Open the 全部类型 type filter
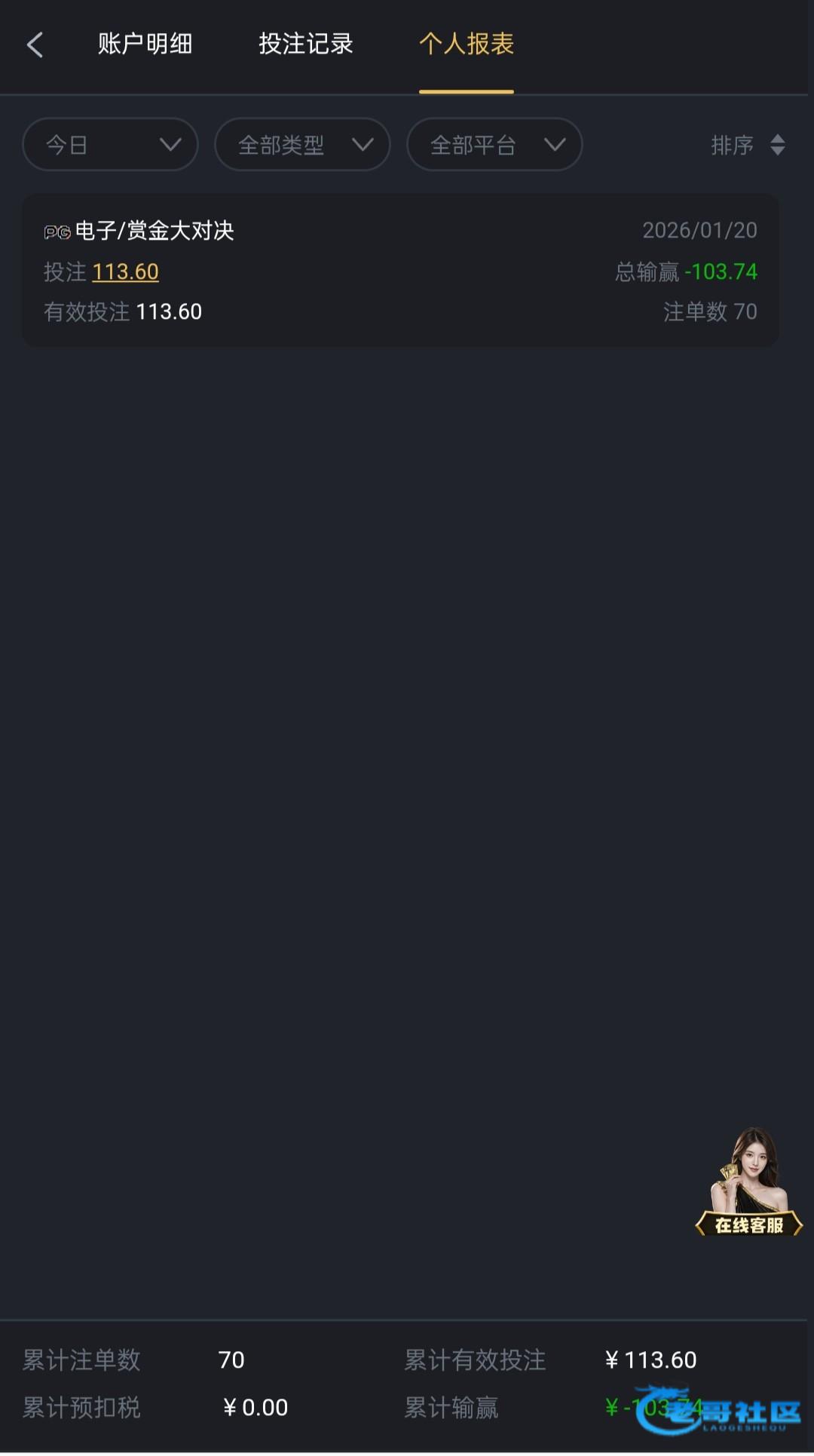This screenshot has width=814, height=1456. pyautogui.click(x=302, y=144)
